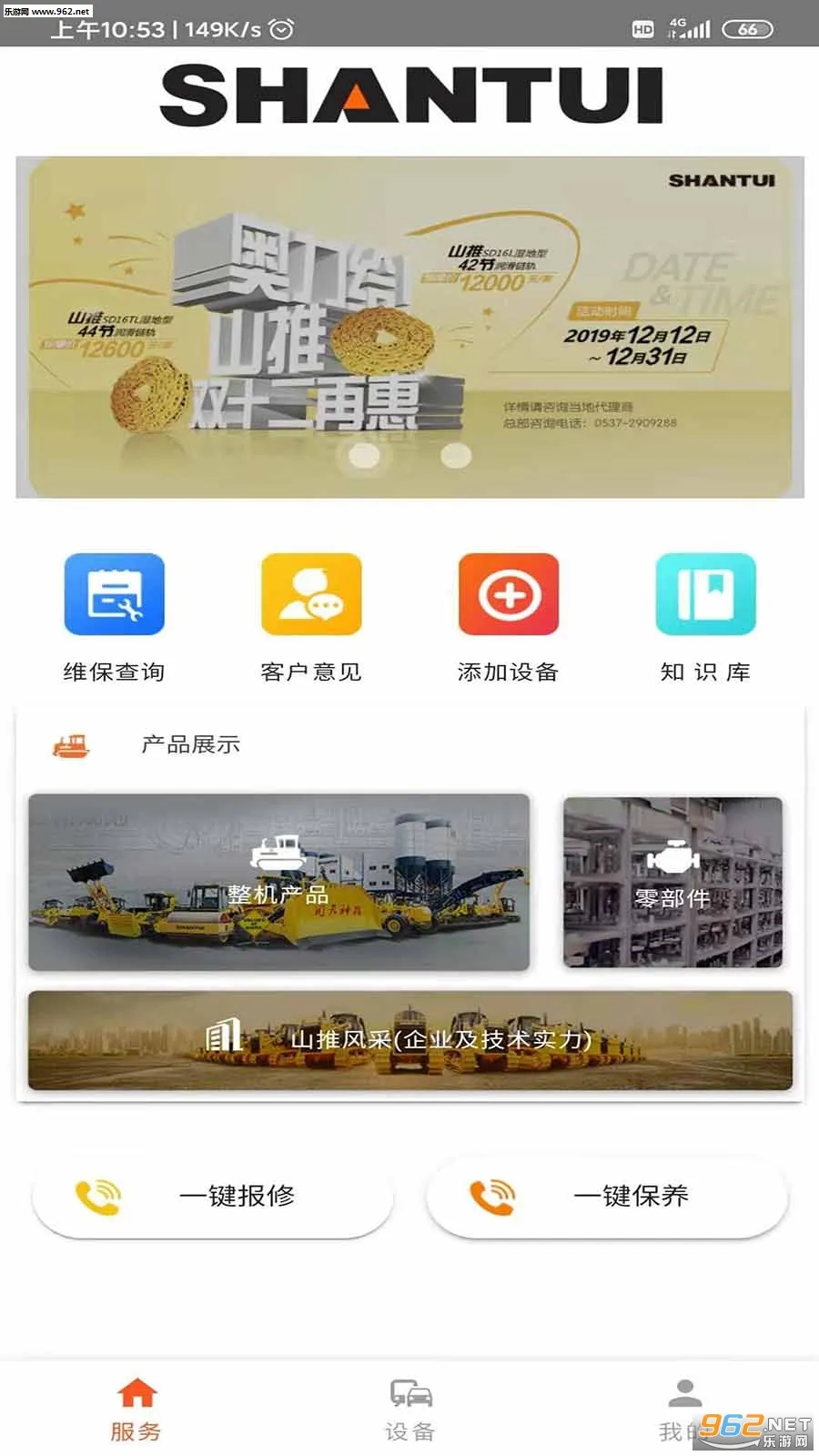Open the 双十二 promotion banner
Image resolution: width=819 pixels, height=1456 pixels.
pos(409,328)
